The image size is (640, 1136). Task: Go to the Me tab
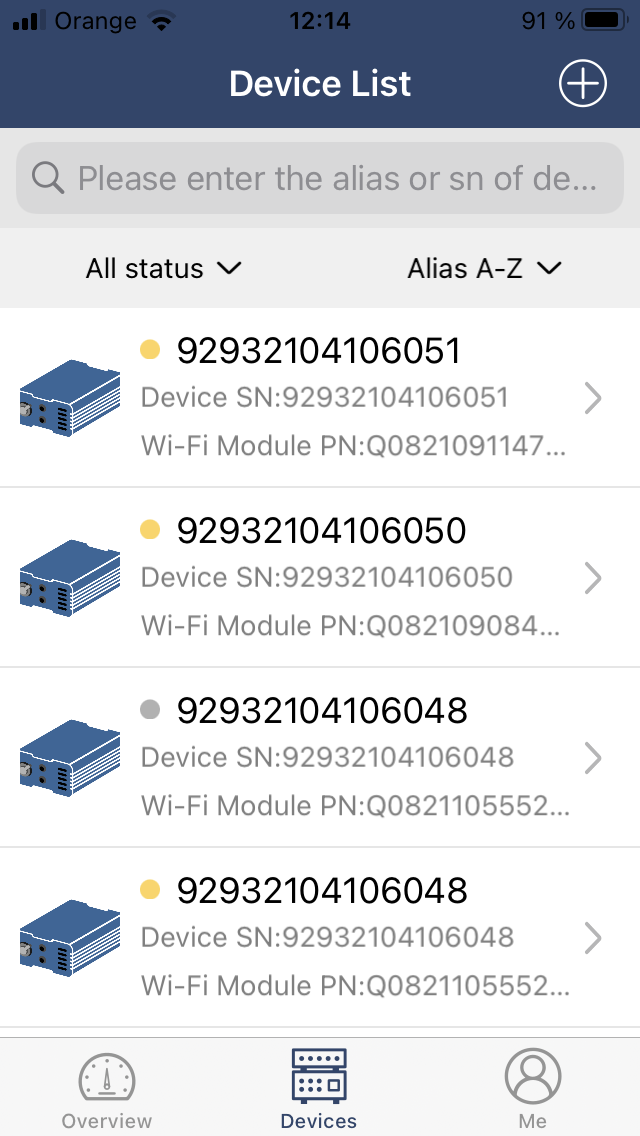532,1090
